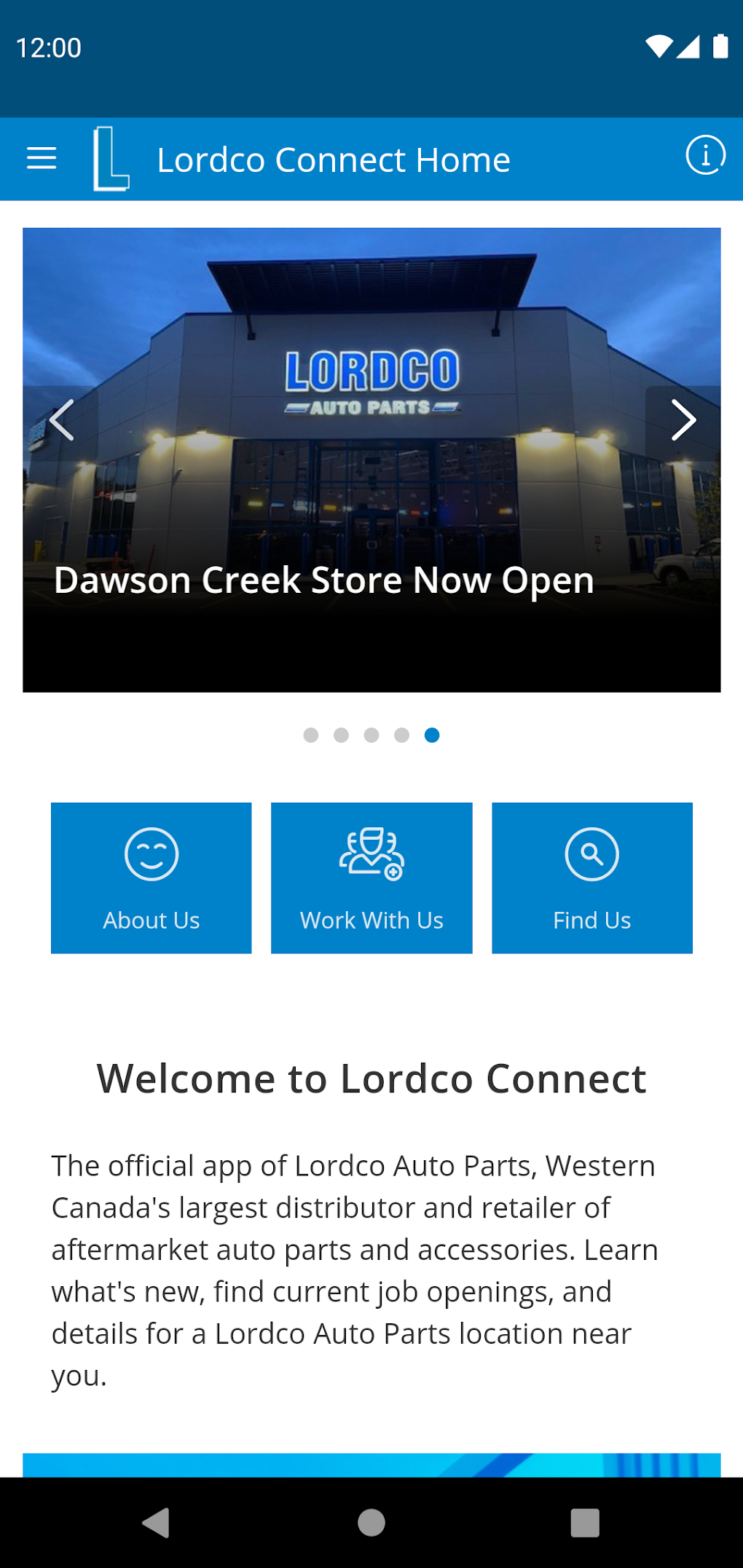This screenshot has width=743, height=1568.
Task: Select the first carousel page dot
Action: pyautogui.click(x=312, y=736)
